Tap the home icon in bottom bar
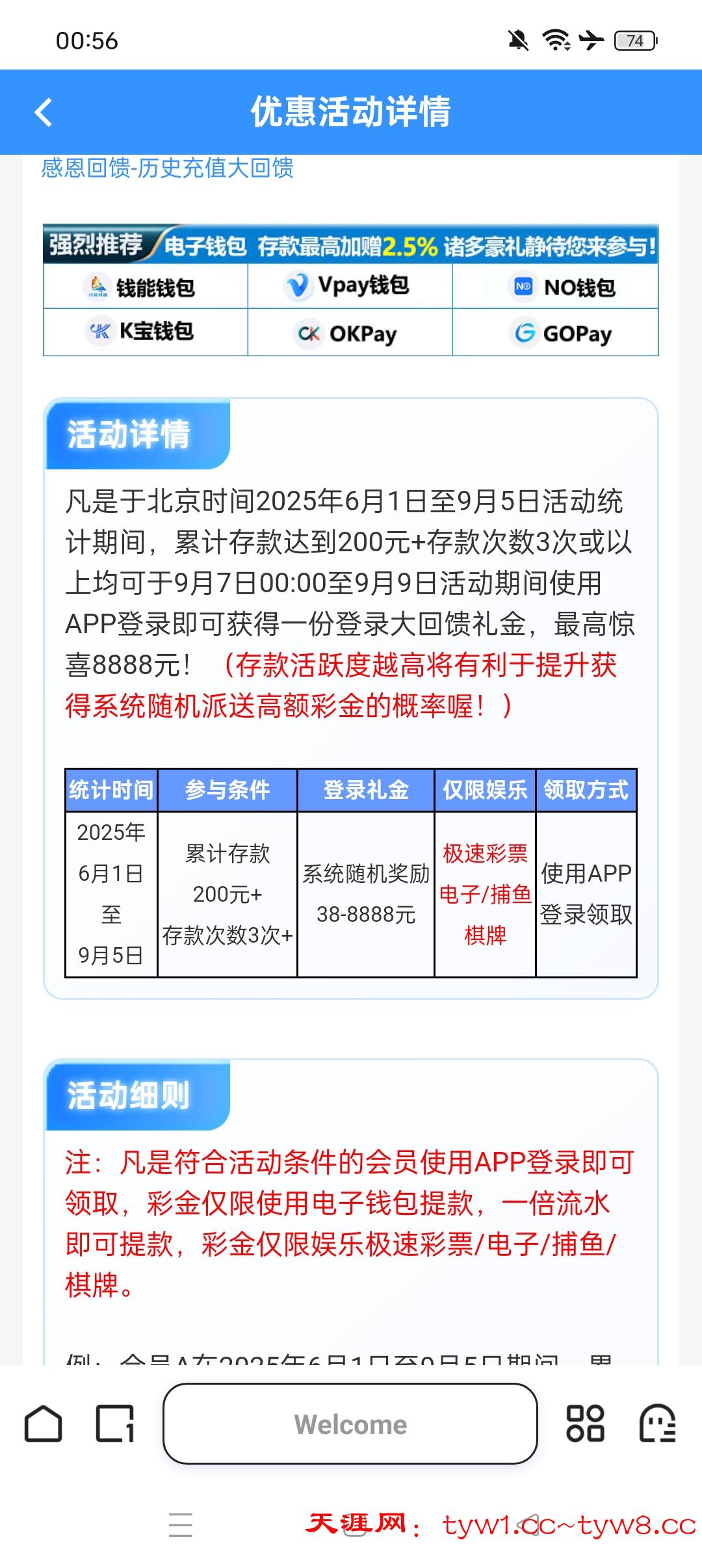This screenshot has width=702, height=1568. tap(42, 1424)
